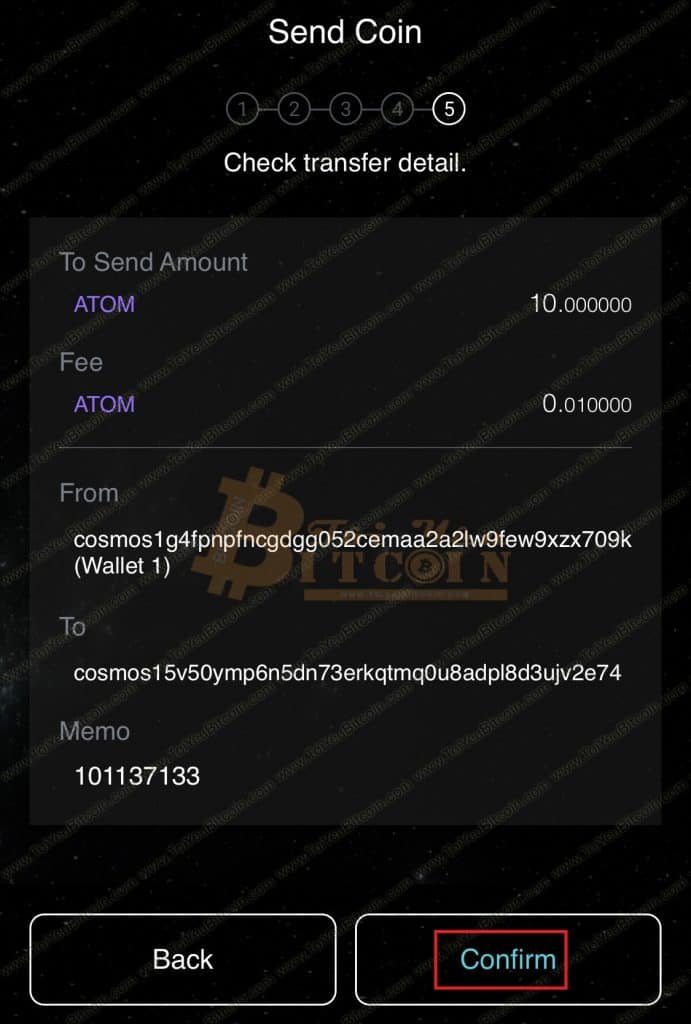Screen dimensions: 691x1024
Task: Go back to the previous step
Action: tap(183, 959)
